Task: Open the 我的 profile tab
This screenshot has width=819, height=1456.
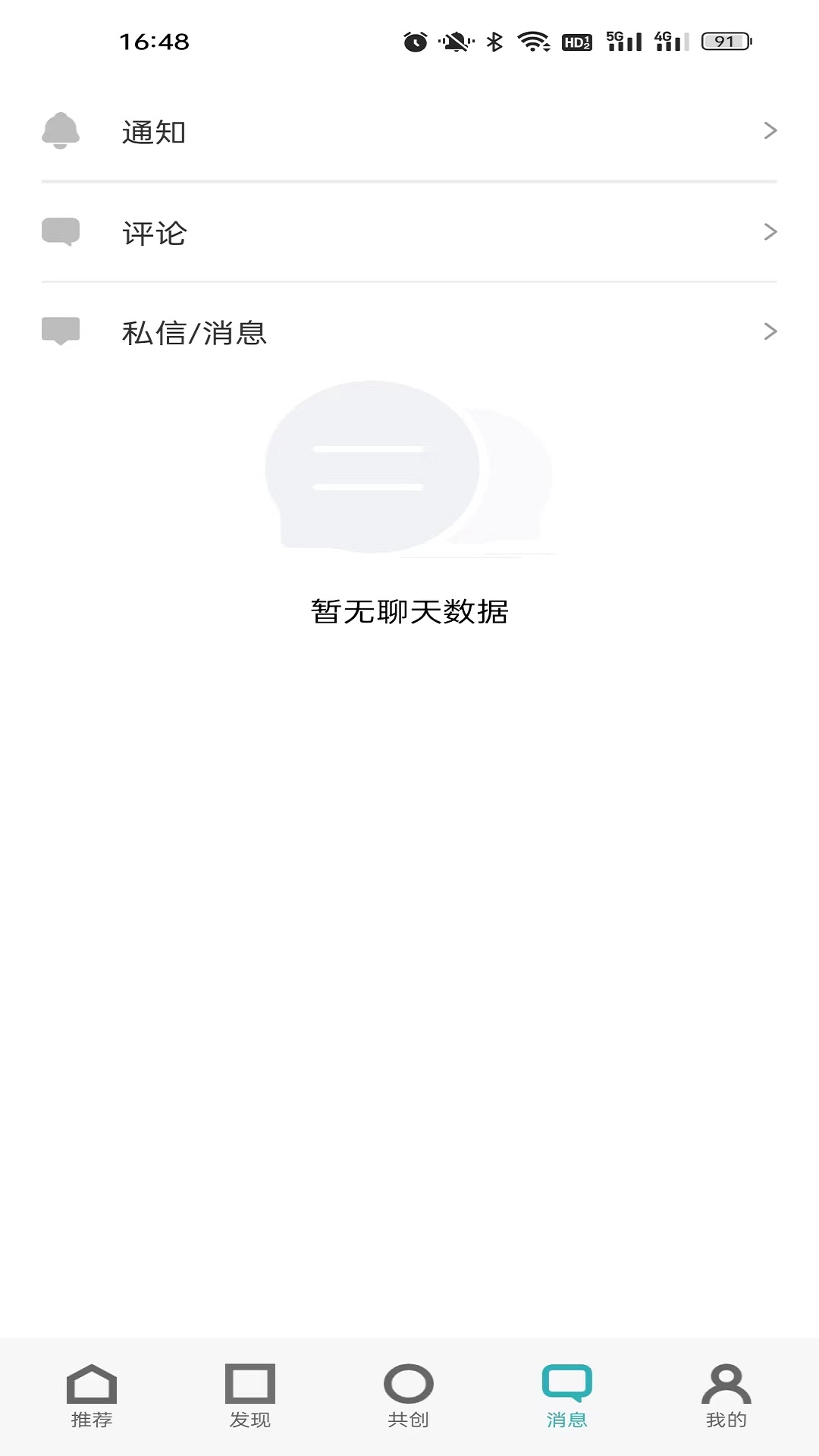Action: [x=726, y=1395]
